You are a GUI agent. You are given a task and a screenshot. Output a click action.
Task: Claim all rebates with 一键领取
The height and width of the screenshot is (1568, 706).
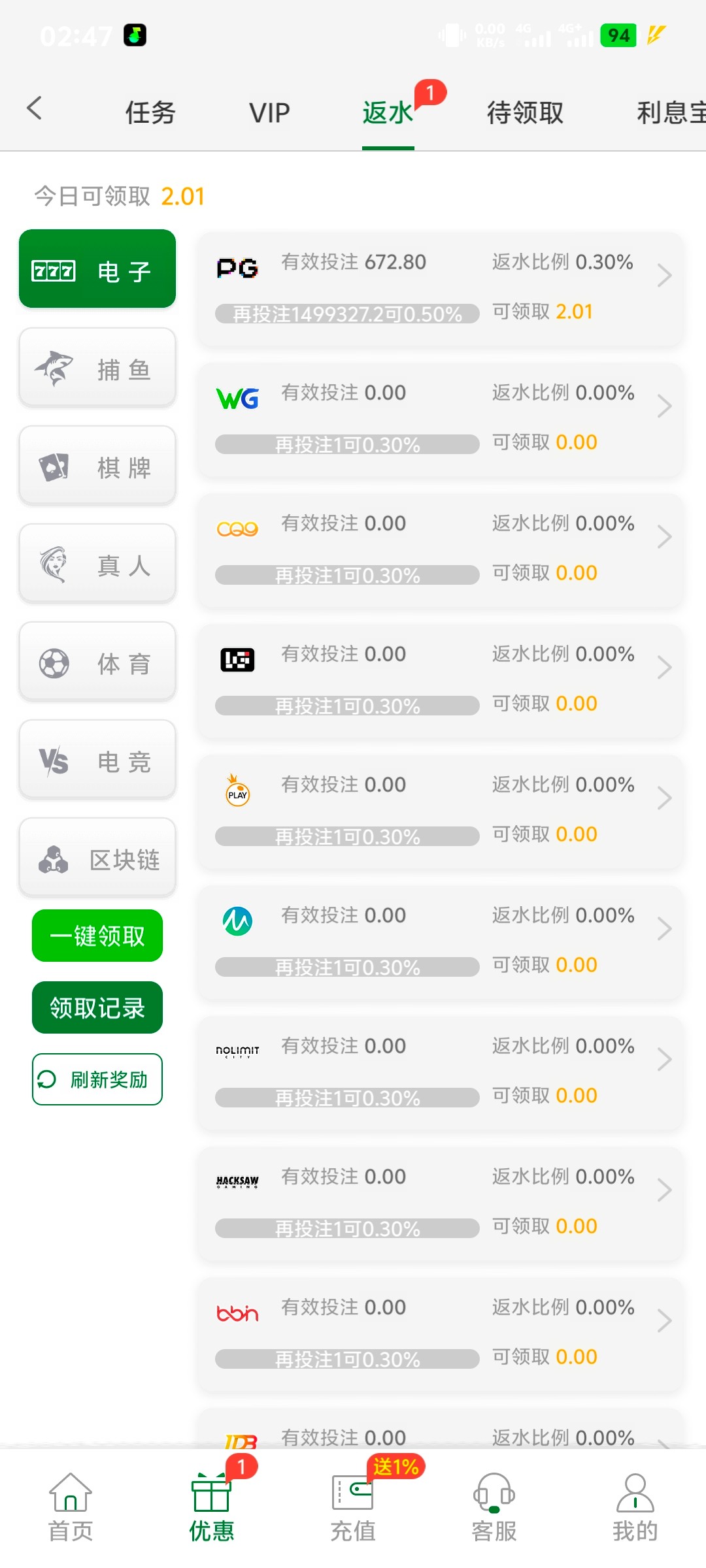point(97,936)
